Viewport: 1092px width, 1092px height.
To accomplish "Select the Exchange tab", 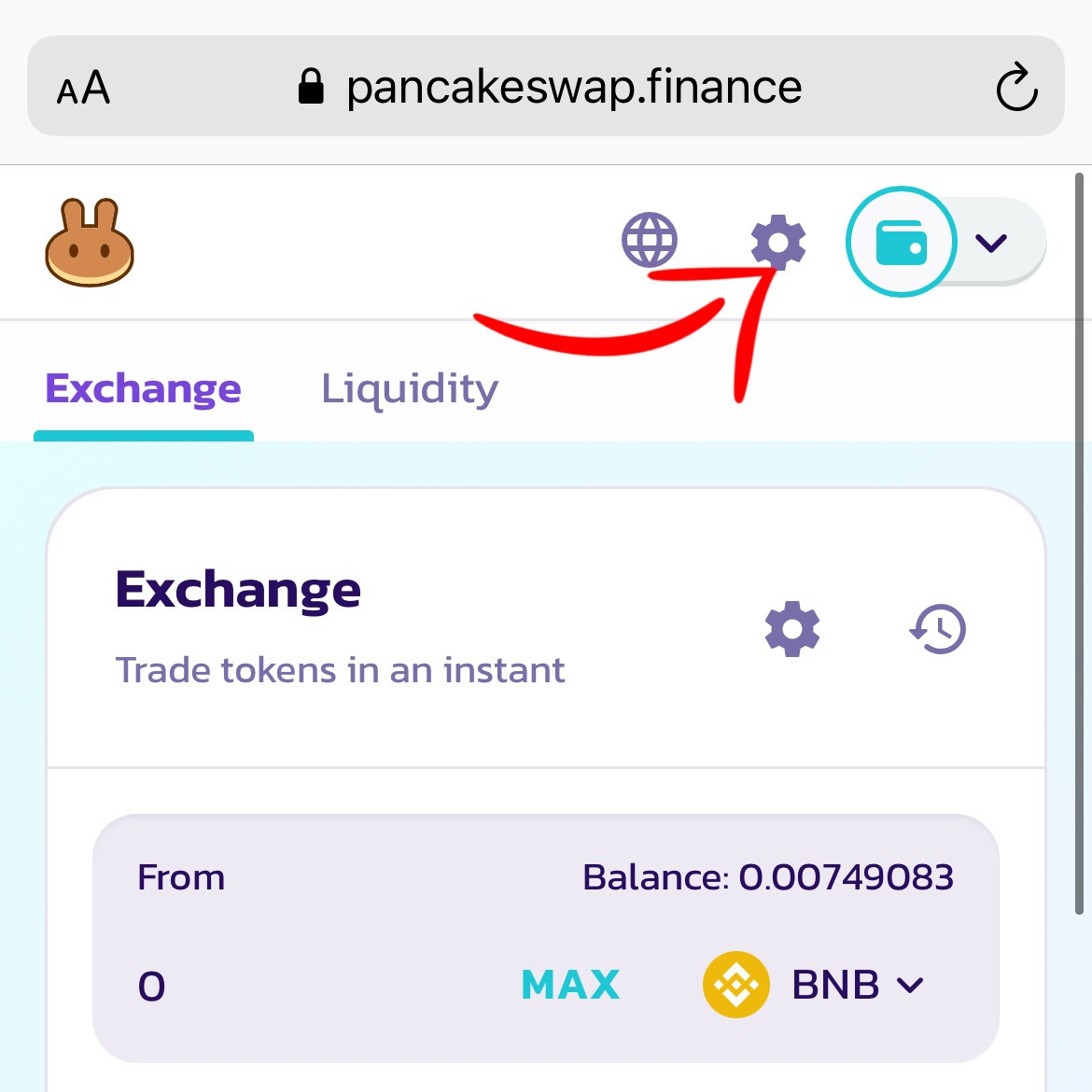I will coord(144,389).
